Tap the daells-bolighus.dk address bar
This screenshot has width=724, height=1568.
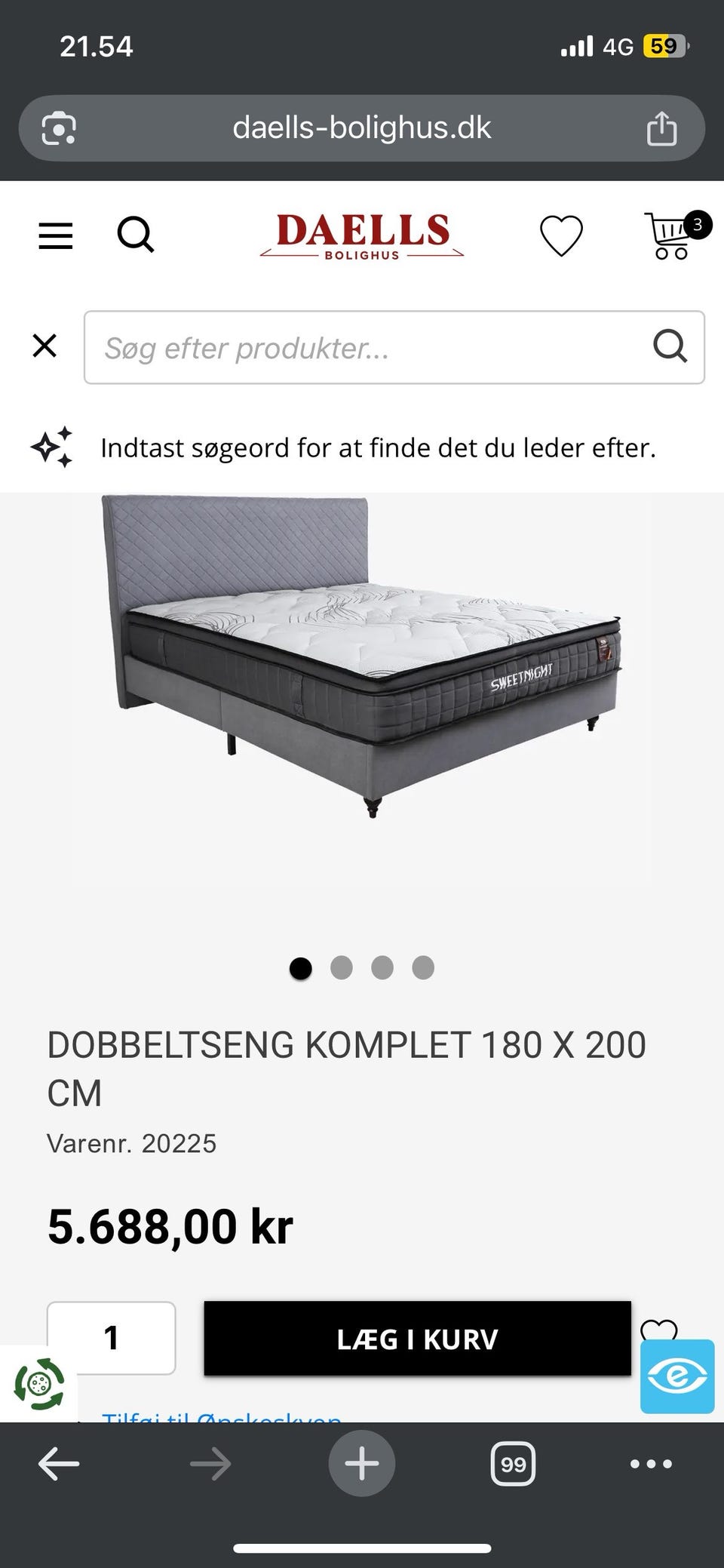(x=362, y=128)
